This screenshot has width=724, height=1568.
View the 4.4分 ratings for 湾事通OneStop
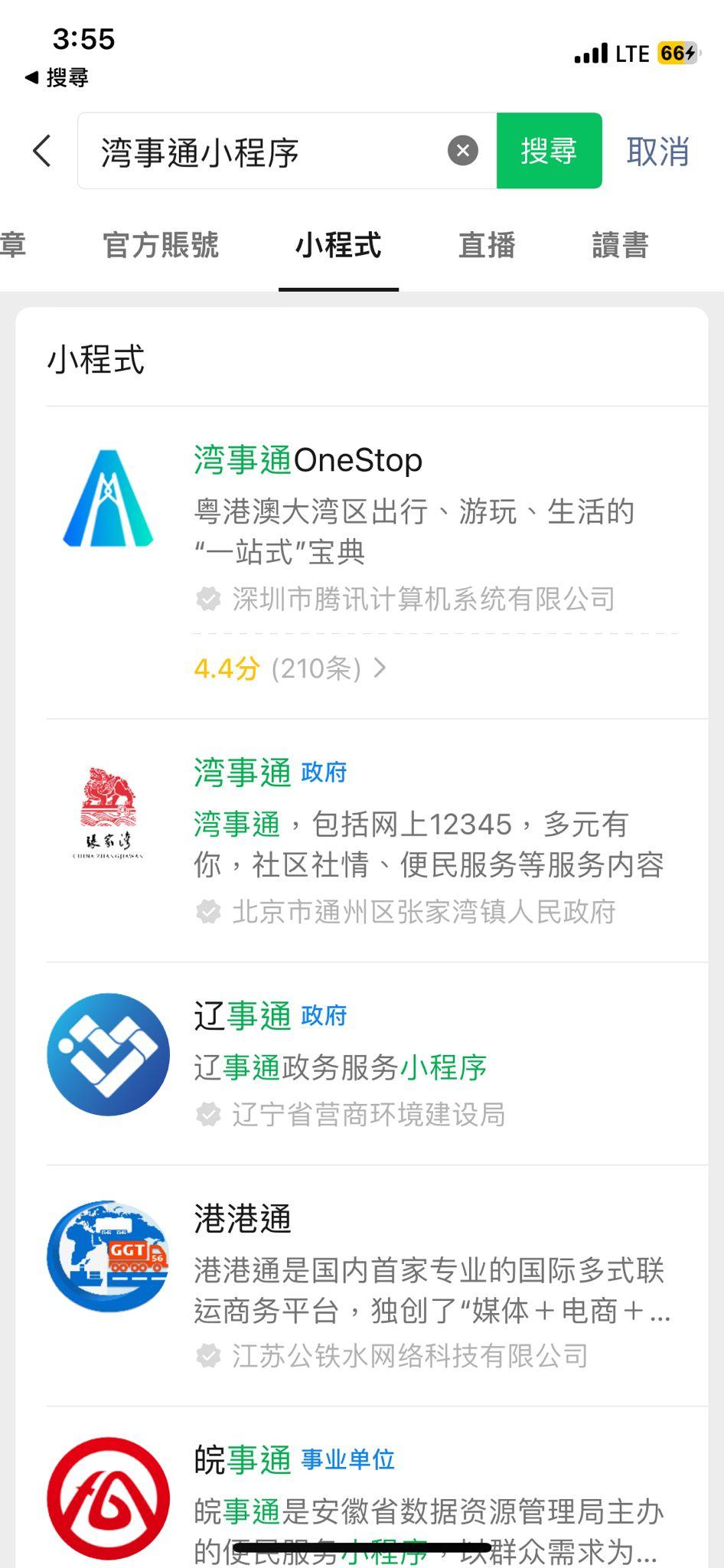click(x=289, y=669)
